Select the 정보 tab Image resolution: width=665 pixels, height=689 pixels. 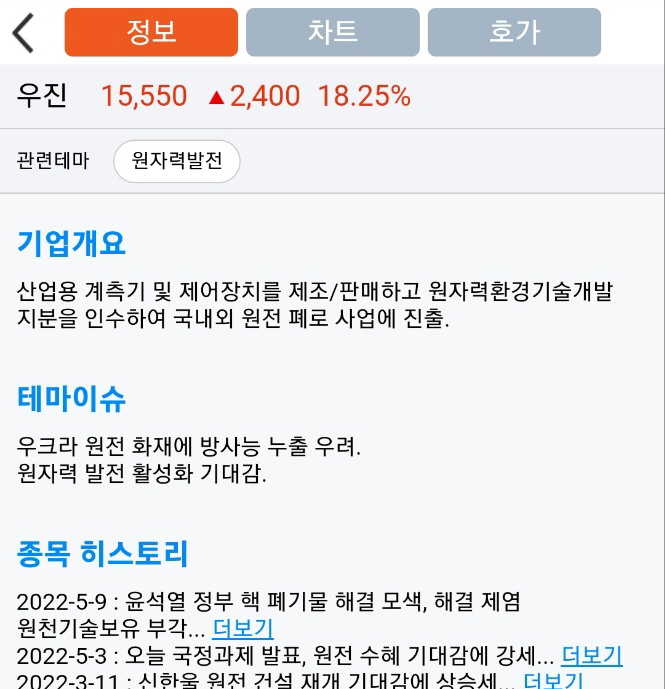(x=151, y=32)
